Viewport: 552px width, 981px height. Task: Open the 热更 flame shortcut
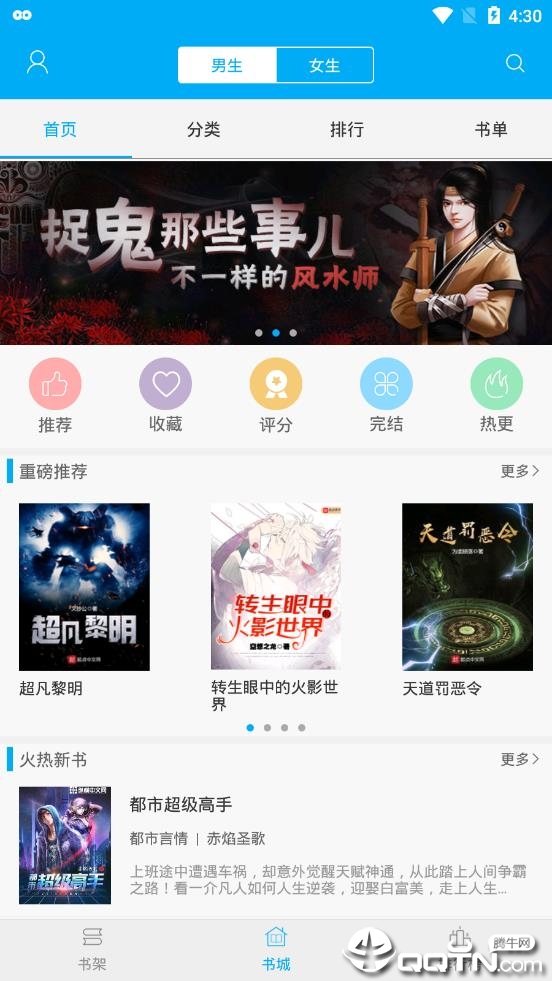tap(496, 395)
